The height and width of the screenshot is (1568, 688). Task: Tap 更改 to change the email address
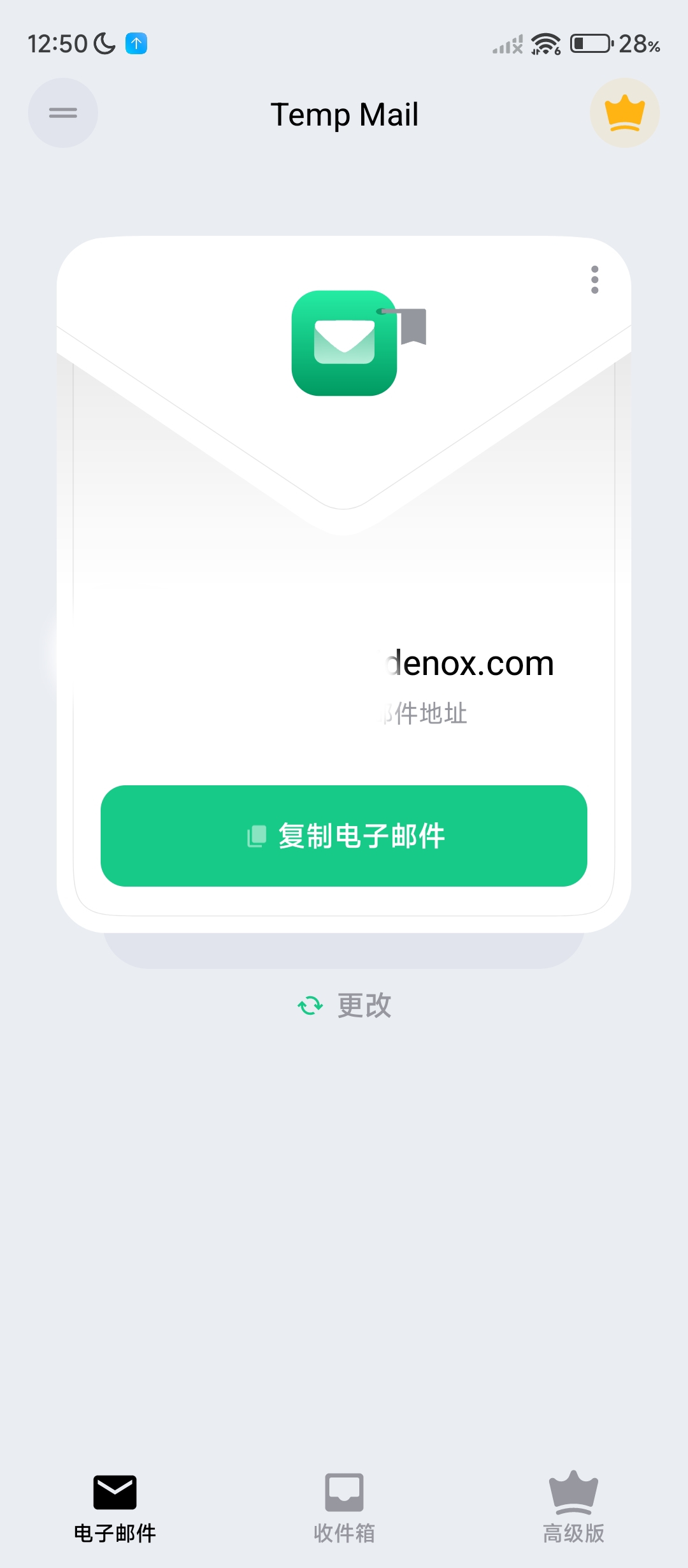coord(345,1005)
